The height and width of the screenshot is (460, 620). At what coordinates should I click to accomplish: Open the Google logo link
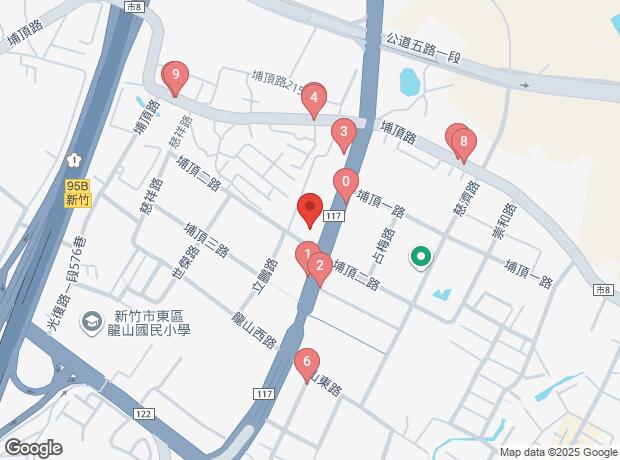tap(32, 448)
